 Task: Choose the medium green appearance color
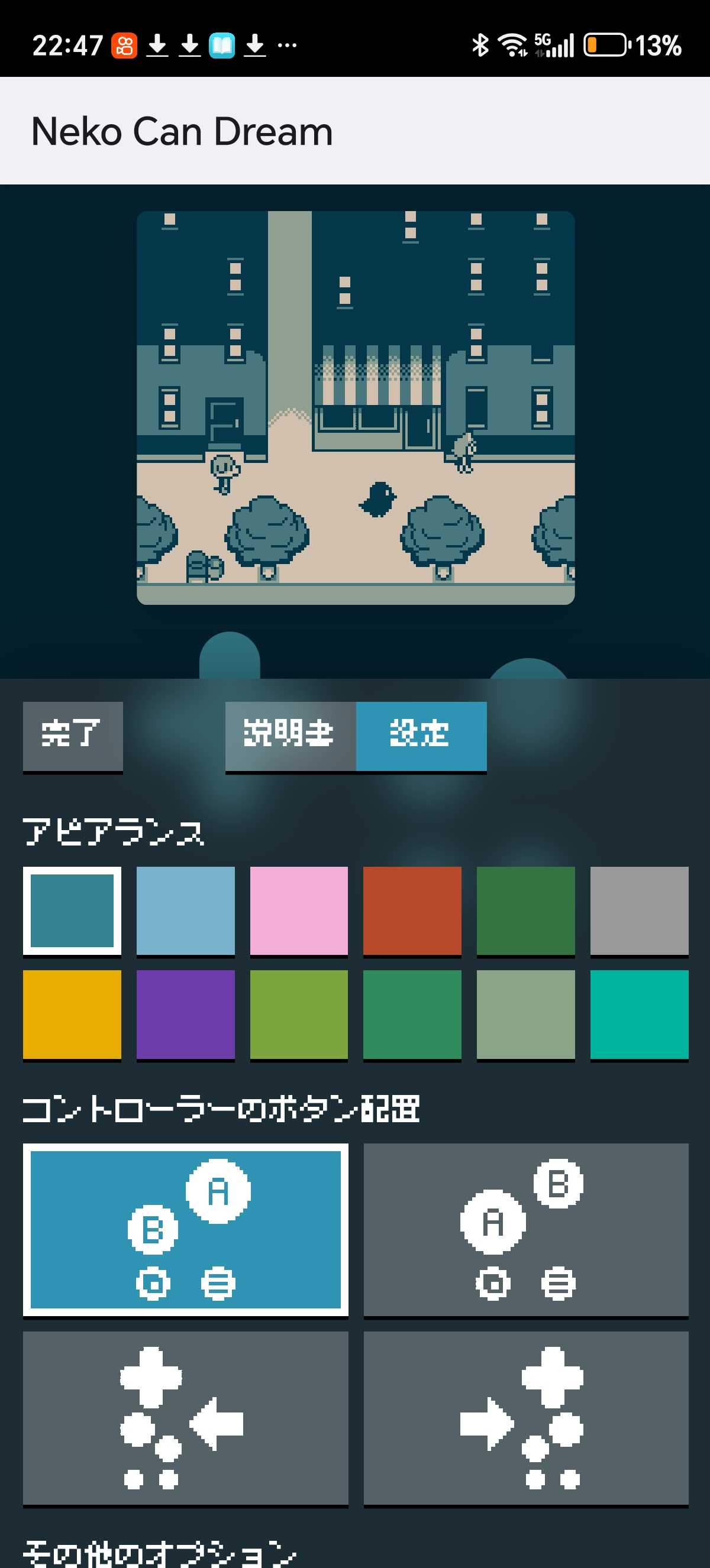click(x=412, y=1014)
